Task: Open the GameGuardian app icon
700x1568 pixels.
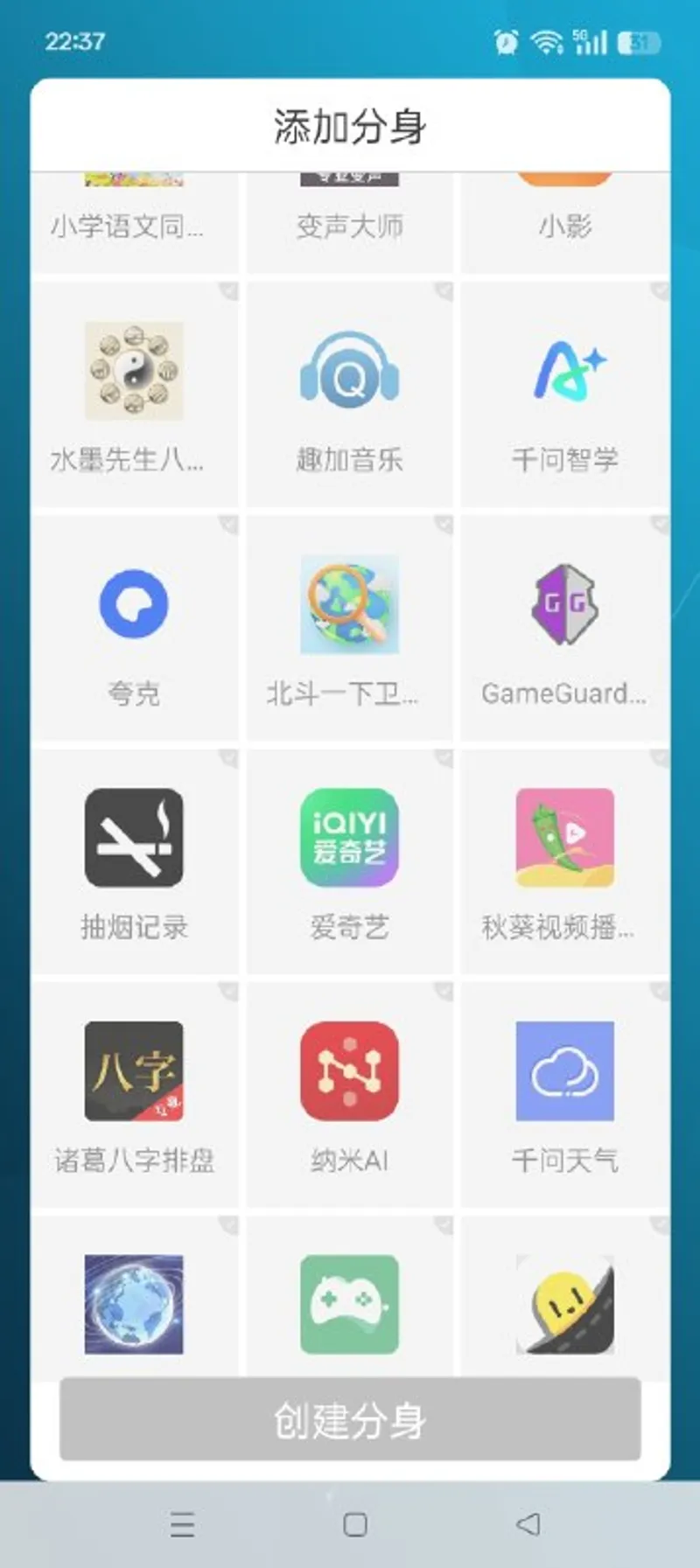Action: pyautogui.click(x=564, y=603)
